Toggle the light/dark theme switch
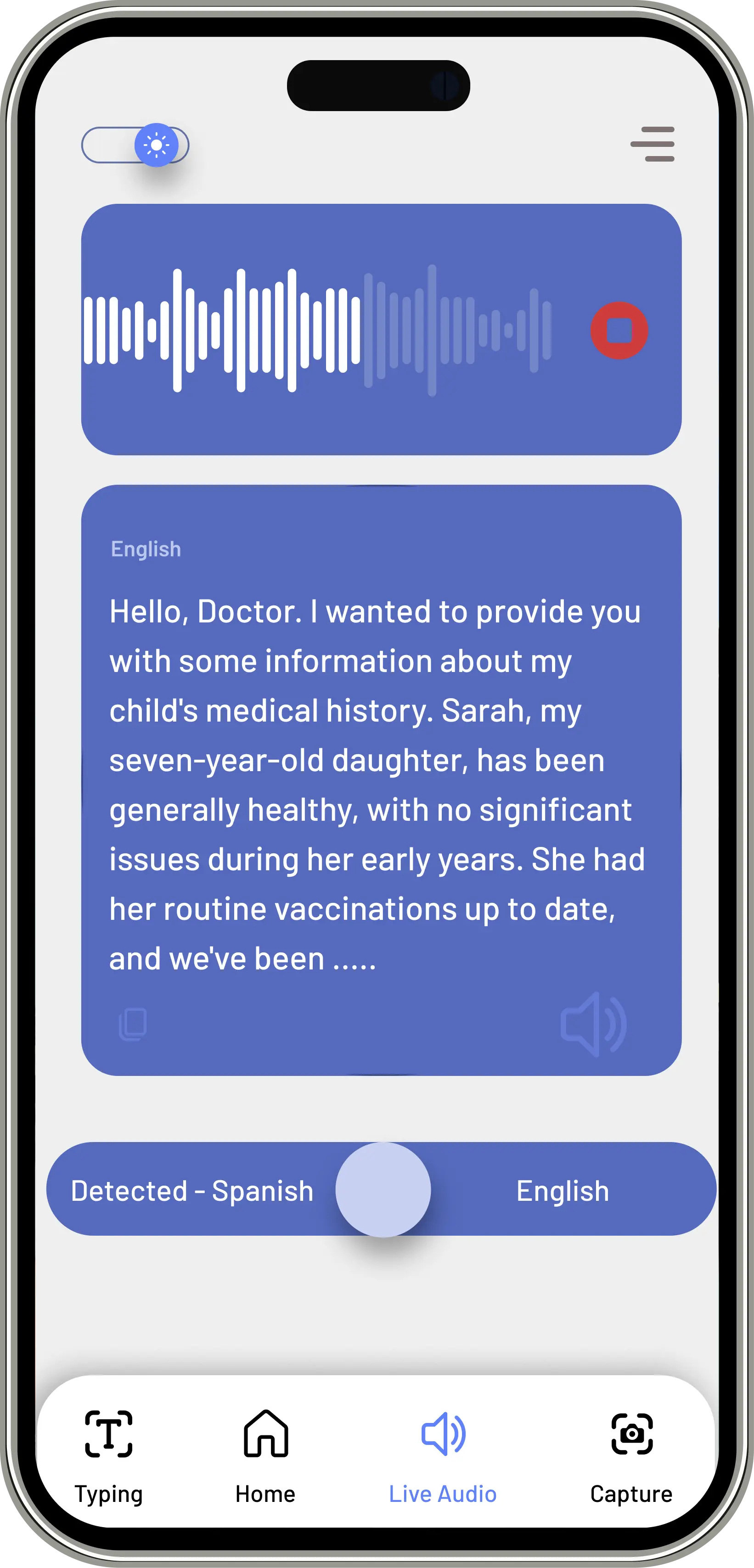 point(136,145)
